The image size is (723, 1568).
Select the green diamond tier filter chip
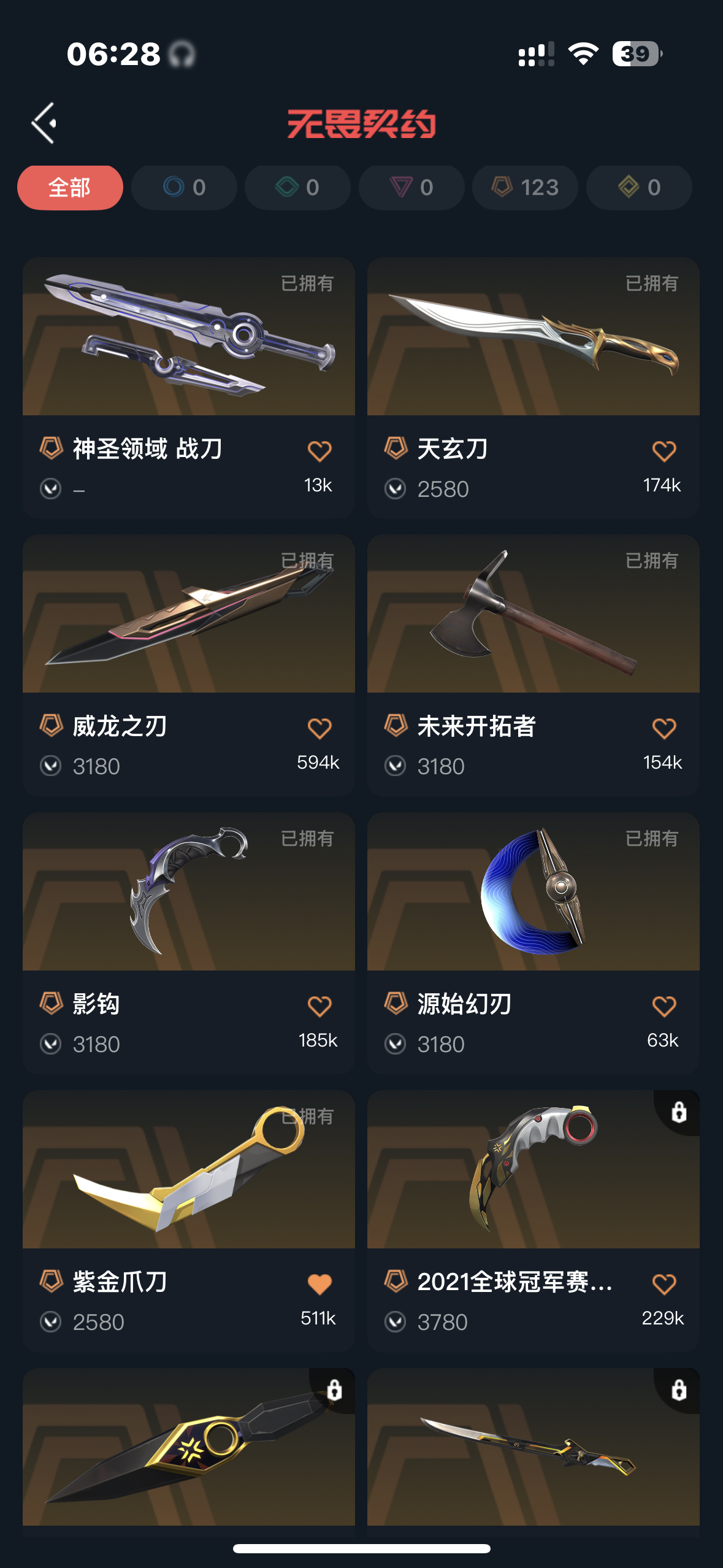297,187
